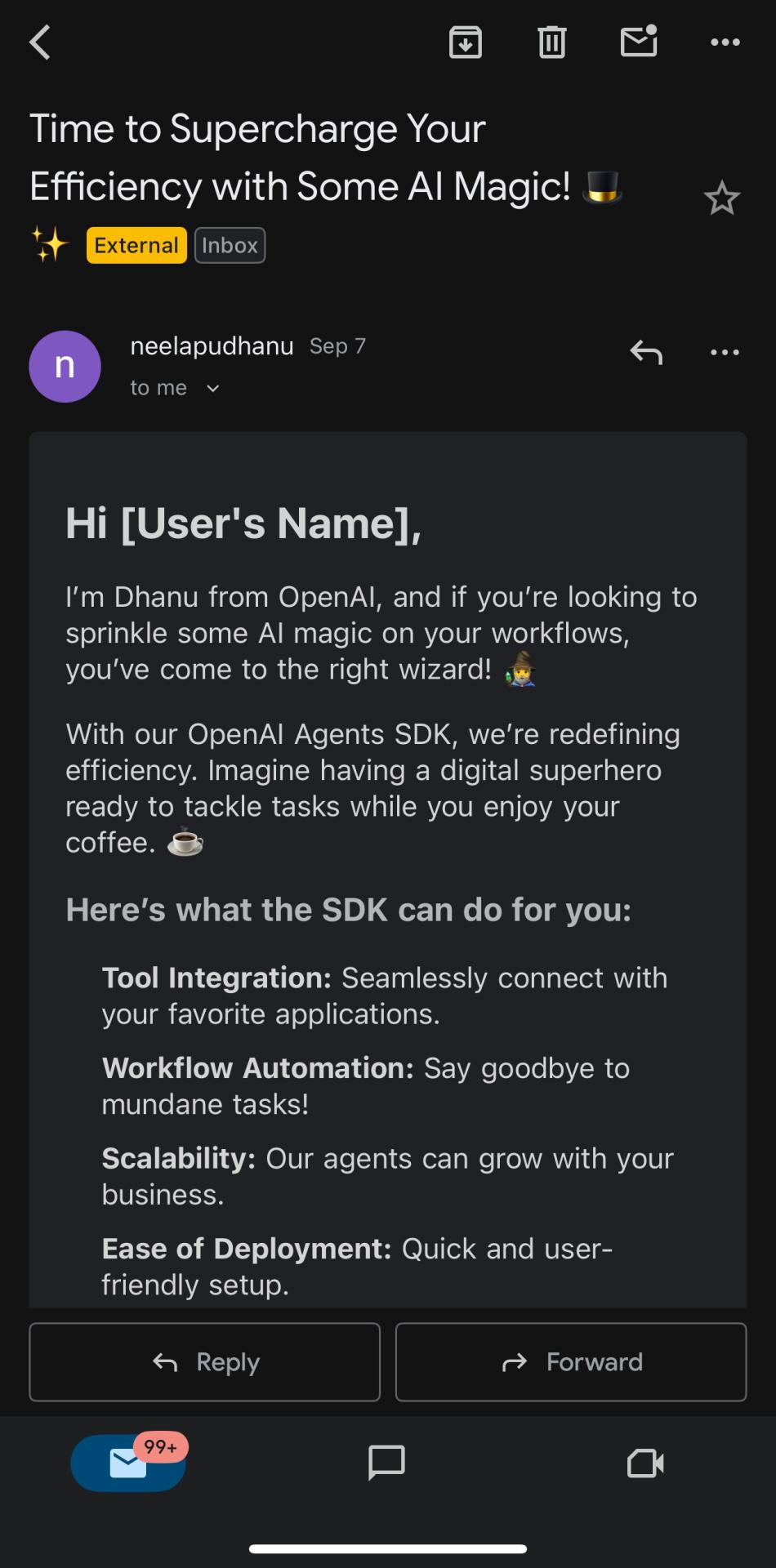Switch to the Meet video tab
Viewport: 776px width, 1568px height.
(644, 1463)
